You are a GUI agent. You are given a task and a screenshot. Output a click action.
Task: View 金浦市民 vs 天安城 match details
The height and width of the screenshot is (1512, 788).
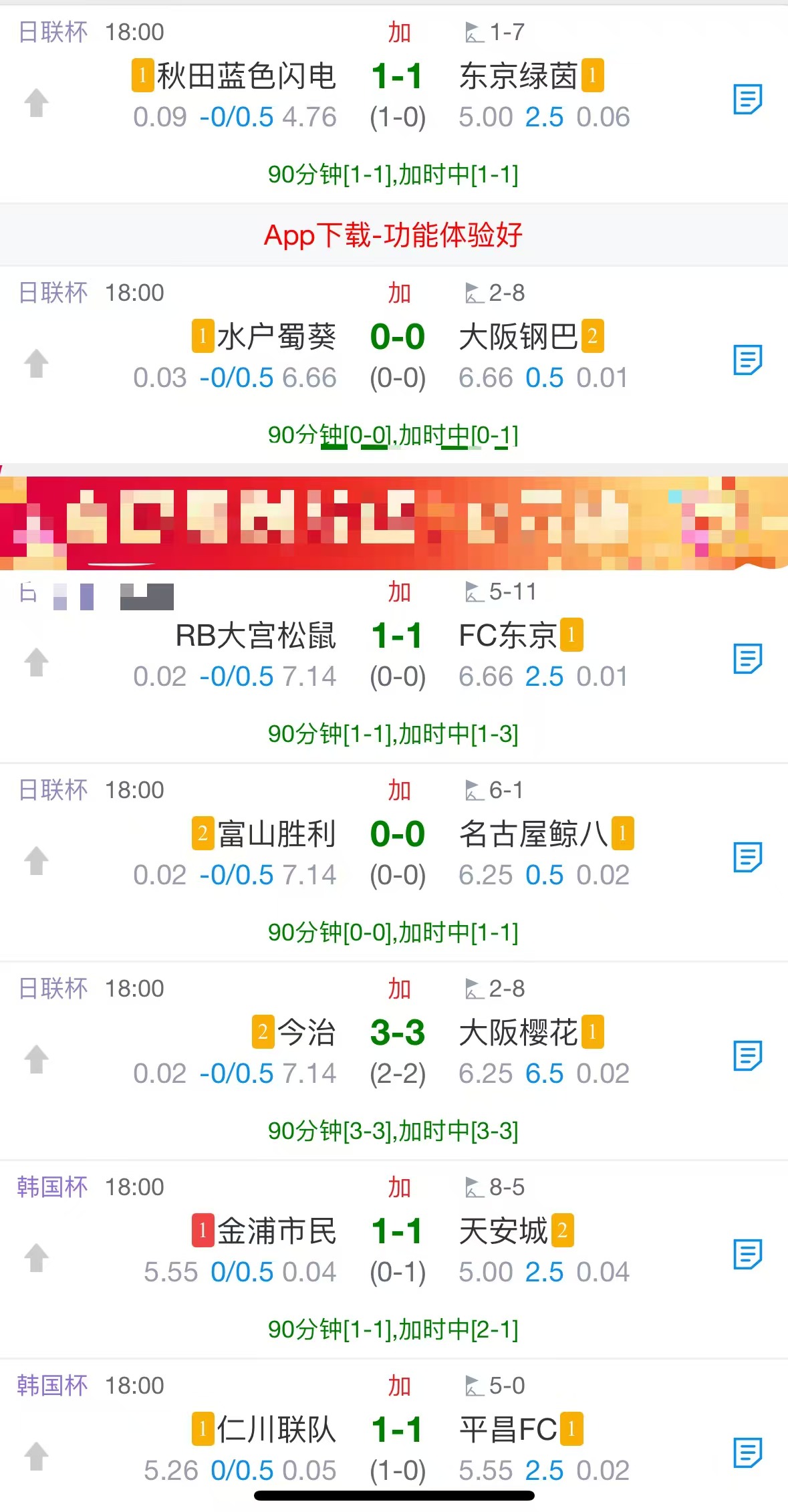(x=397, y=1231)
